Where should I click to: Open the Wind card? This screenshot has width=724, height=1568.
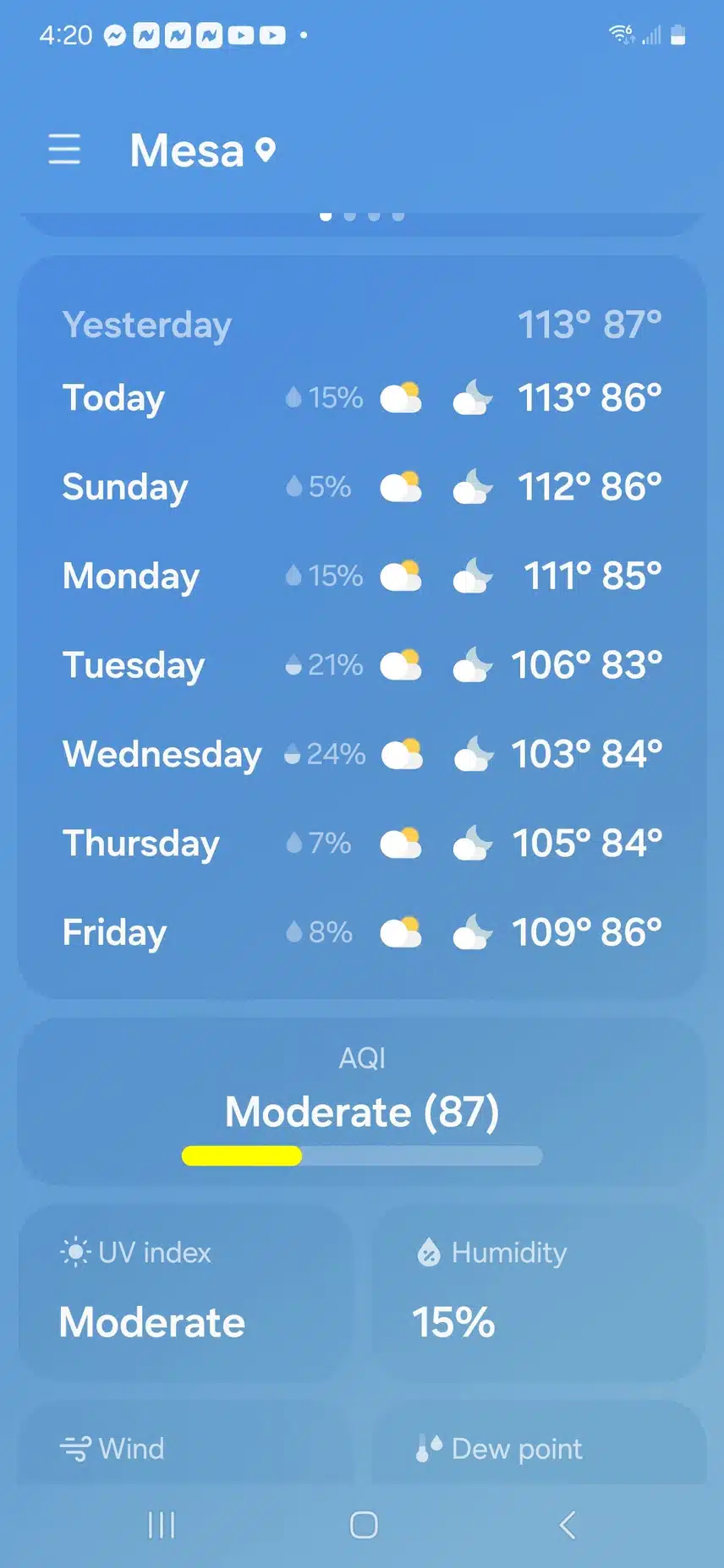186,1447
